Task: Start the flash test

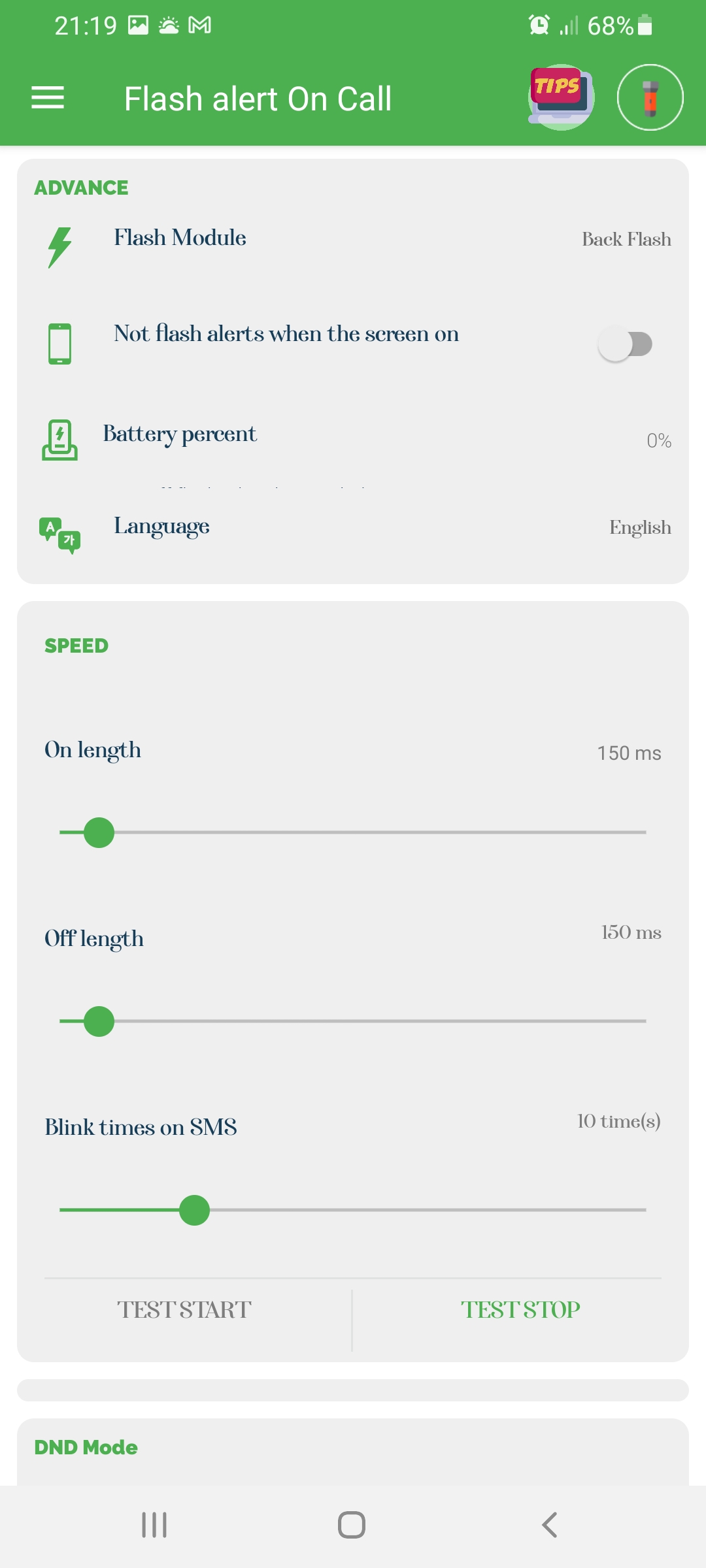Action: (184, 1310)
